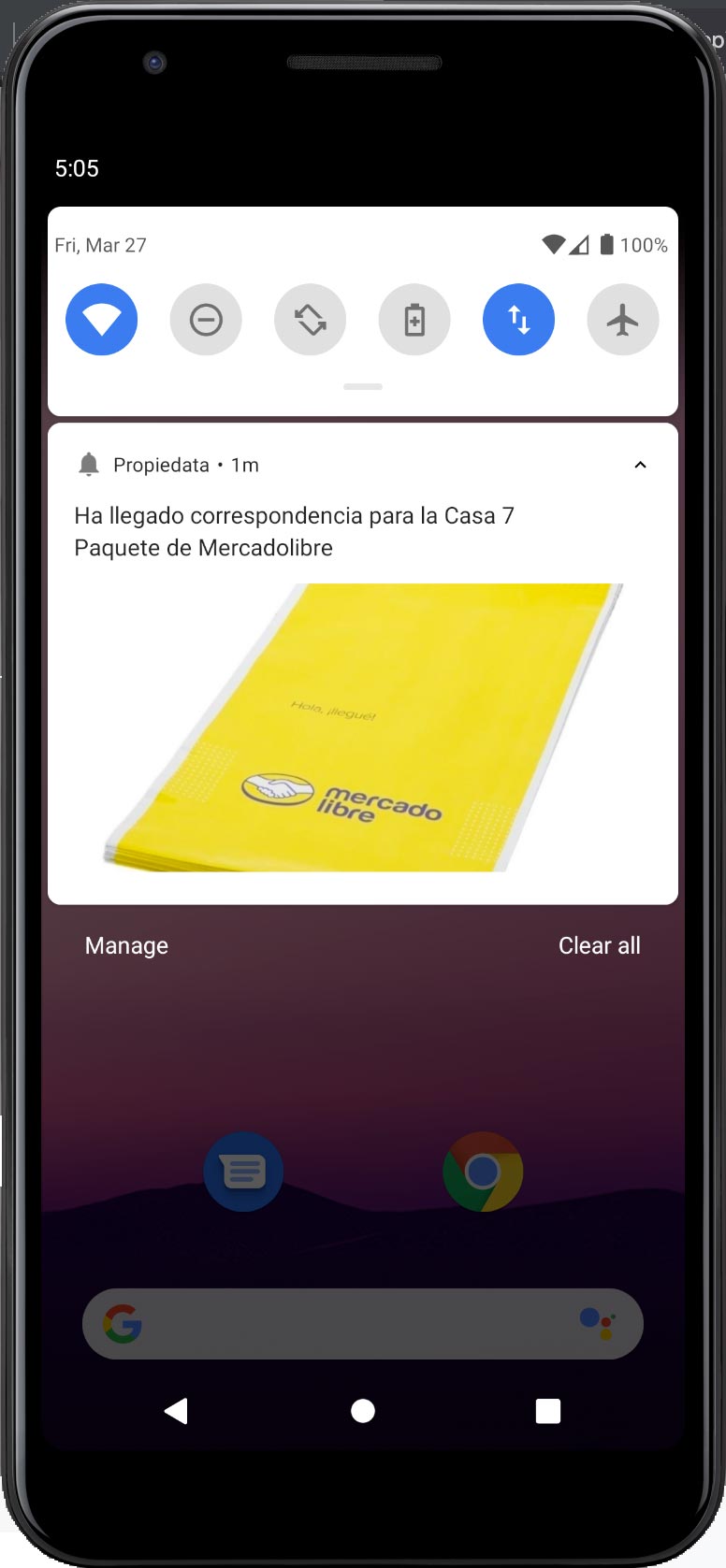Screen dimensions: 726x1568
Task: Open Manage notifications settings
Action: pos(126,945)
